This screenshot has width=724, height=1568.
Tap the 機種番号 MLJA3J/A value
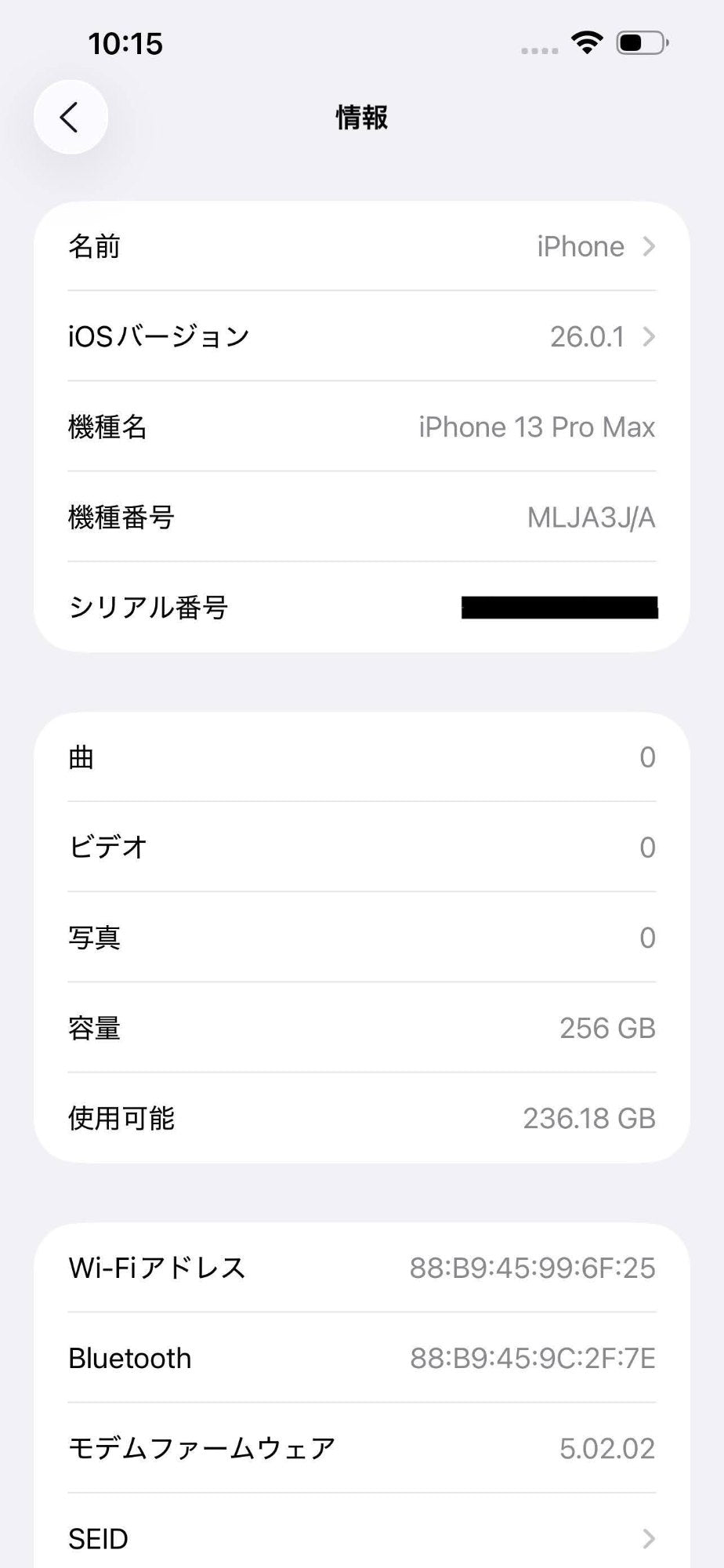click(x=592, y=517)
